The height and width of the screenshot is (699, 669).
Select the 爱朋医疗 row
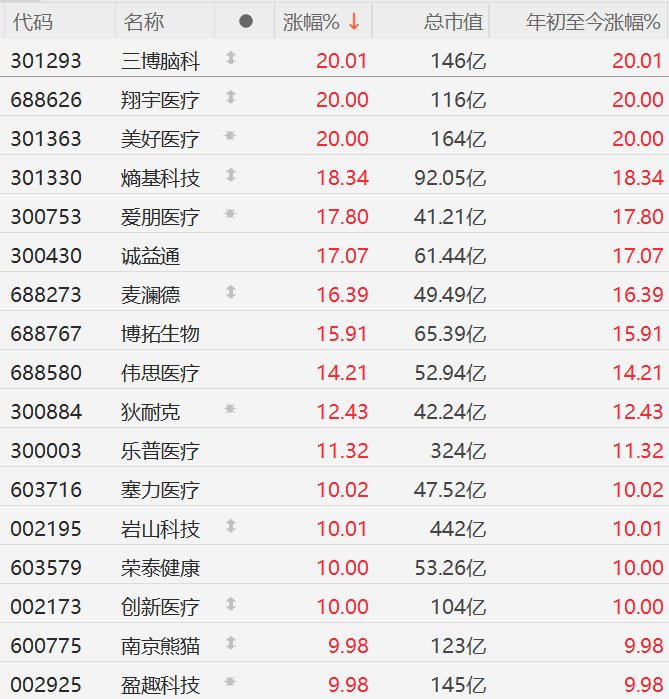coord(160,217)
